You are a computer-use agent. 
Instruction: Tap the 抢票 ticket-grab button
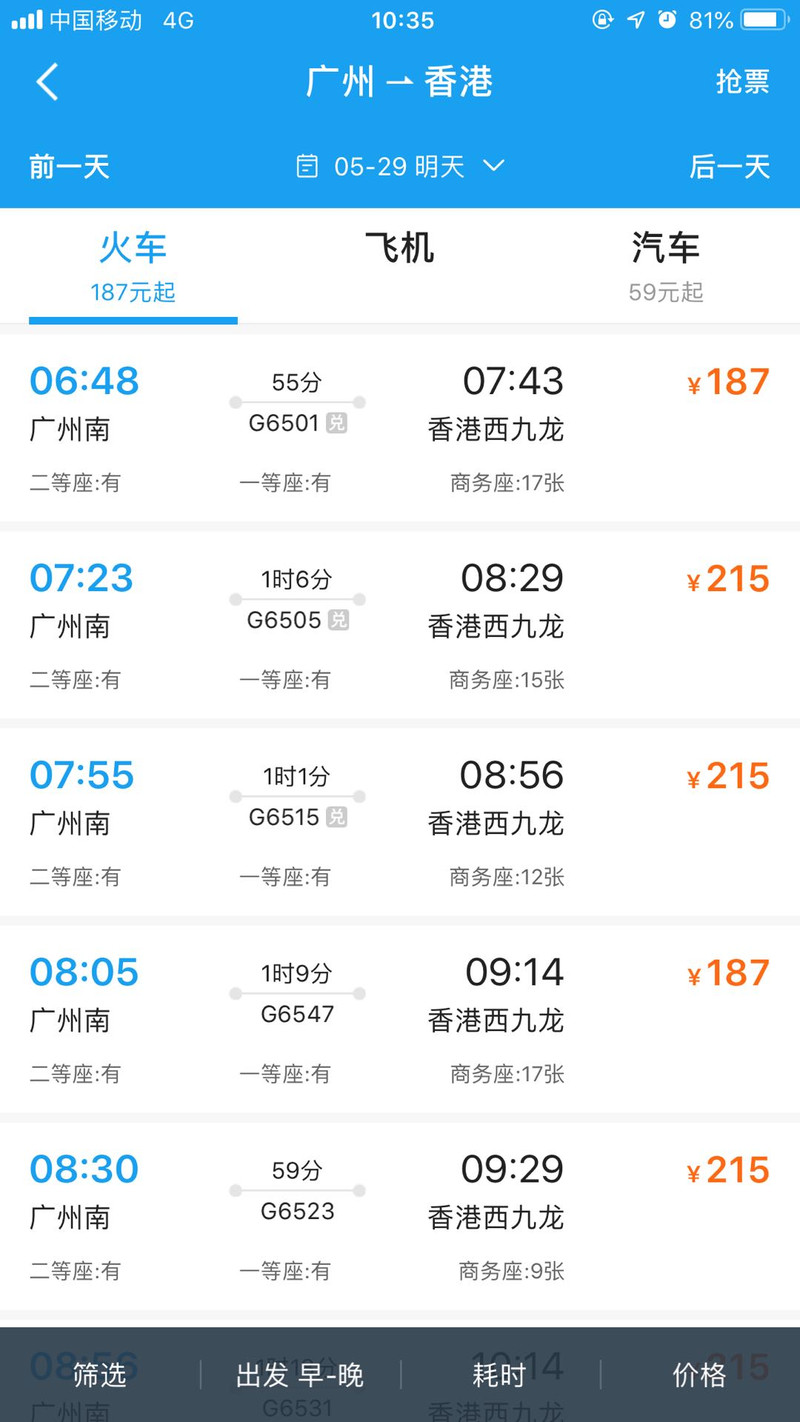click(742, 82)
